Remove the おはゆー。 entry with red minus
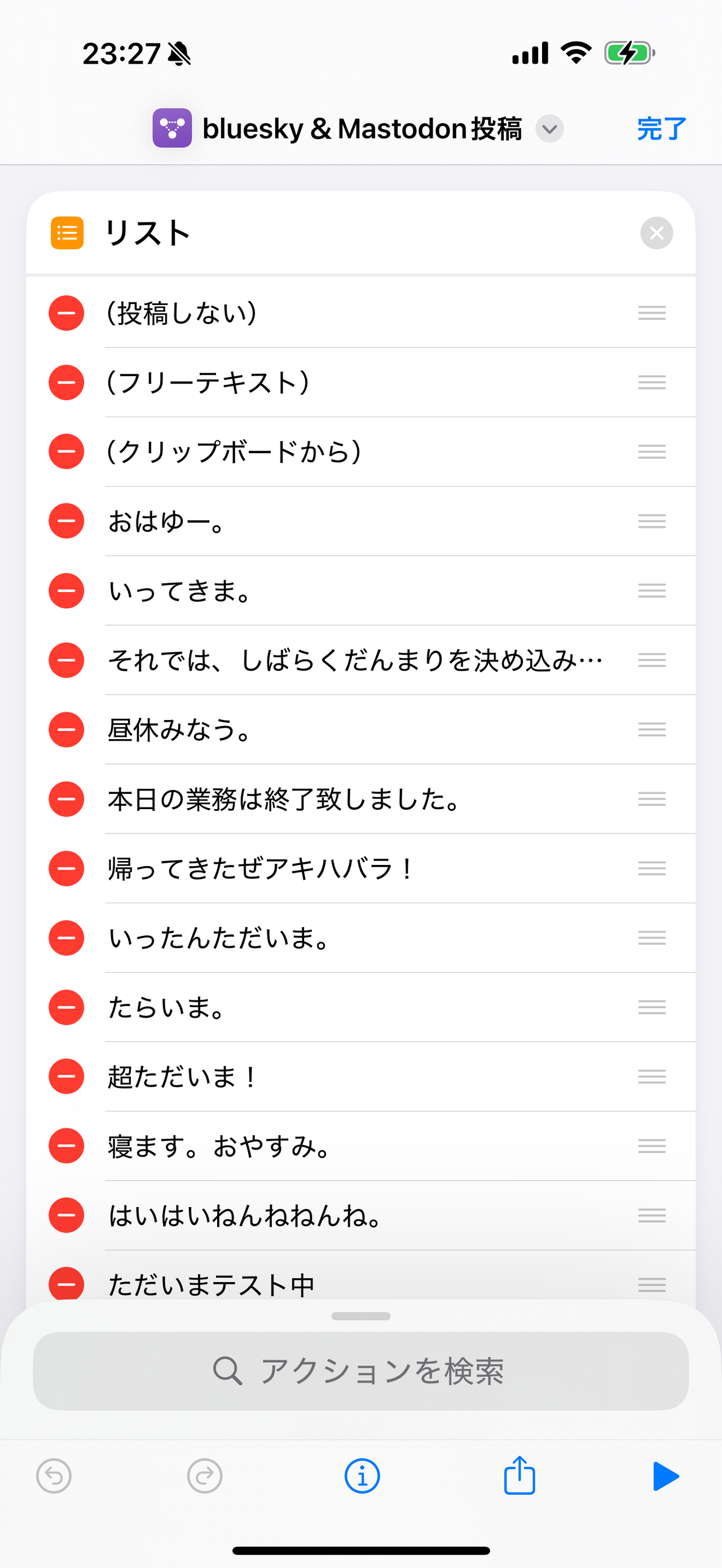The image size is (722, 1568). (66, 522)
